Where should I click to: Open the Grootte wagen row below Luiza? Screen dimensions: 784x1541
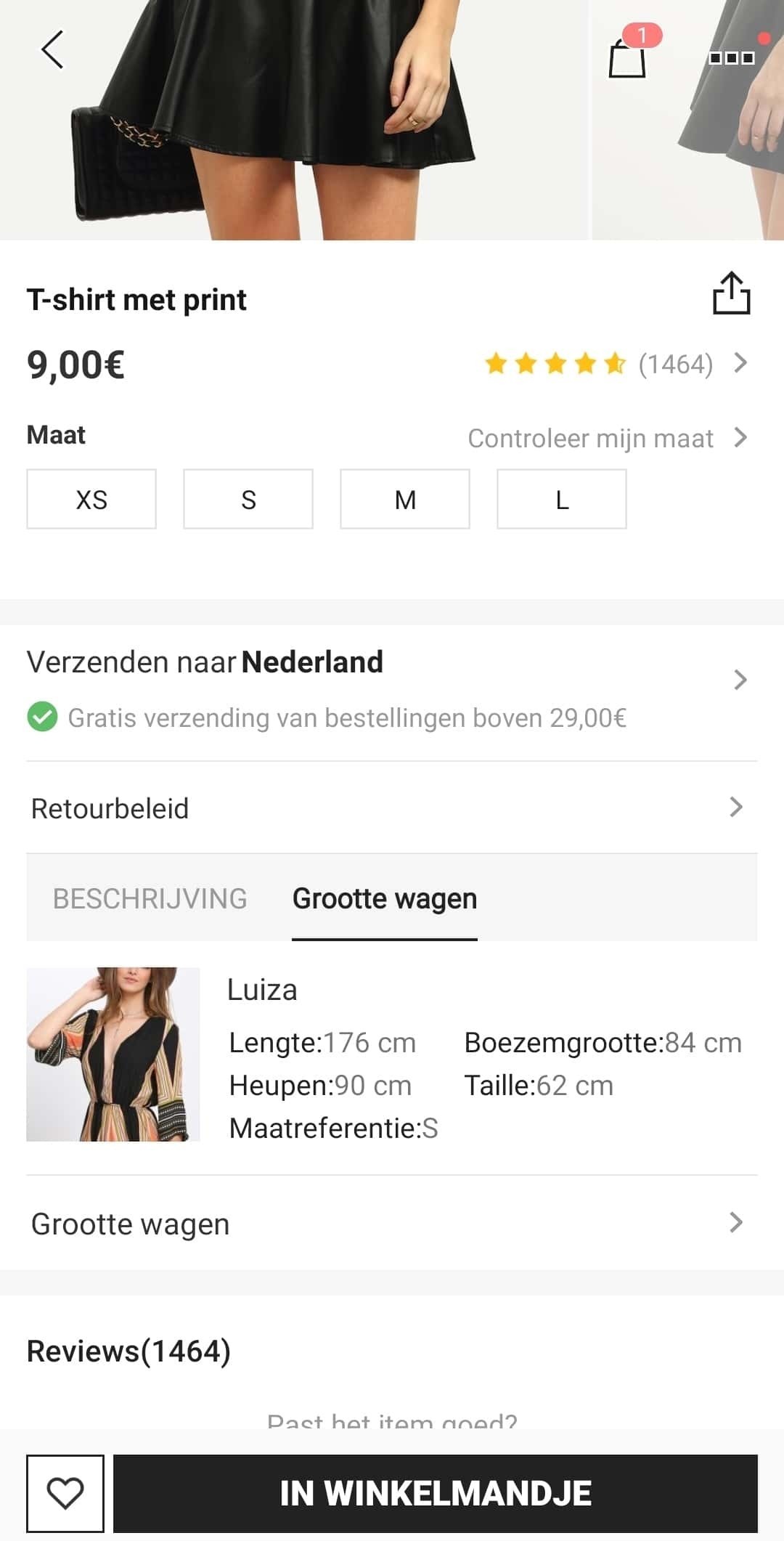coord(391,1224)
